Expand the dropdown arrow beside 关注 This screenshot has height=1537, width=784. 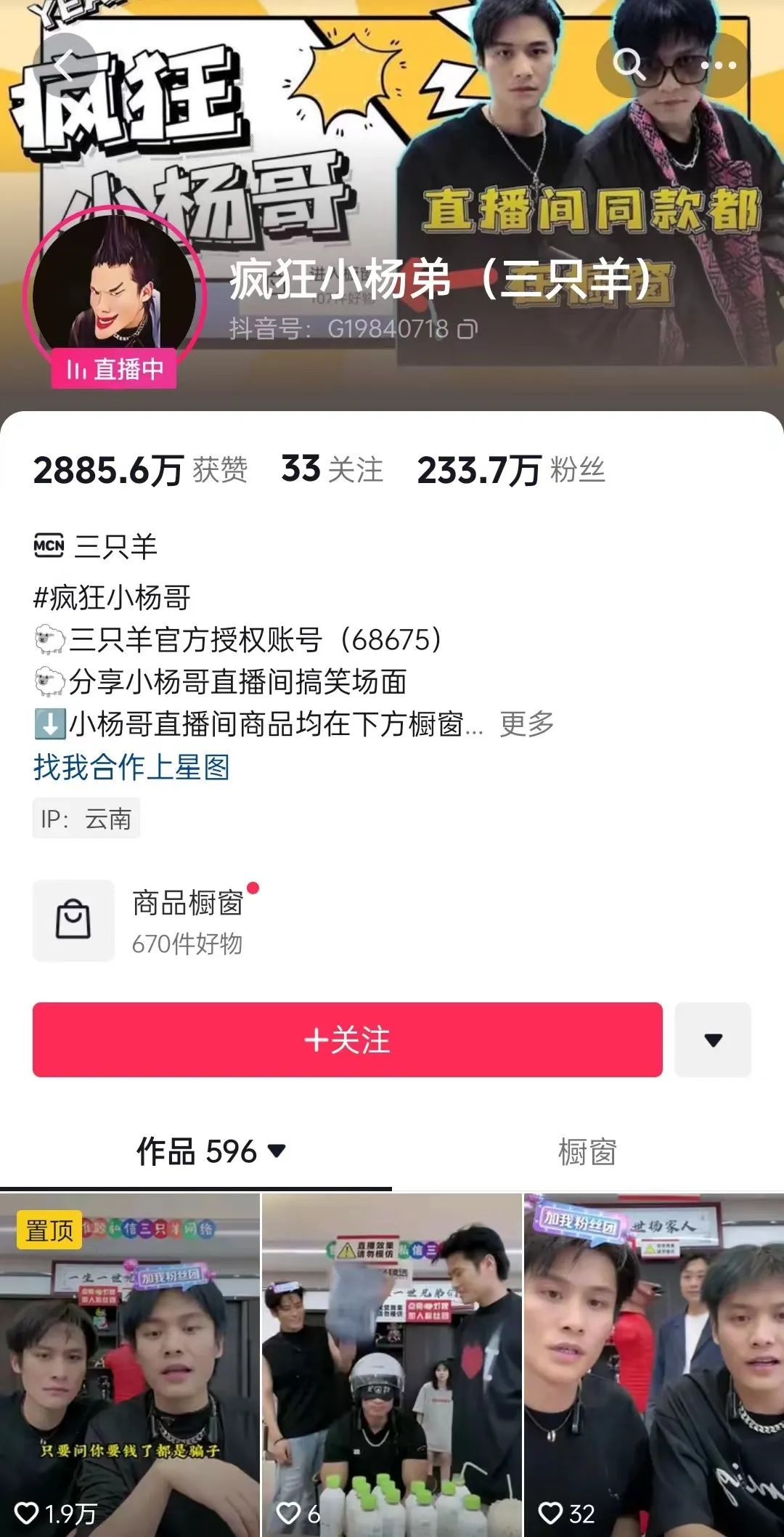[x=713, y=1039]
